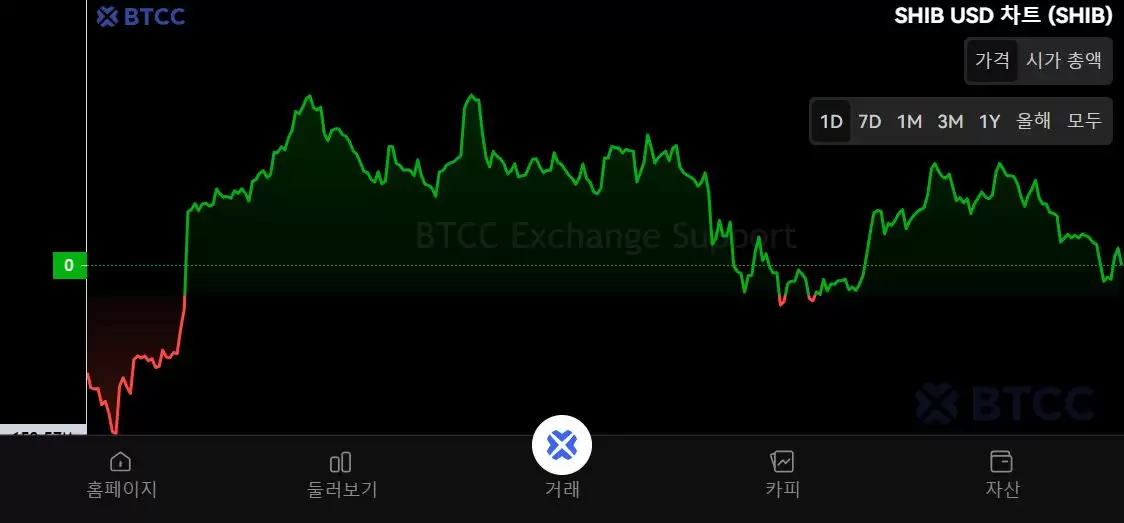Open the 둘러보기 tab
This screenshot has width=1124, height=523.
point(341,473)
